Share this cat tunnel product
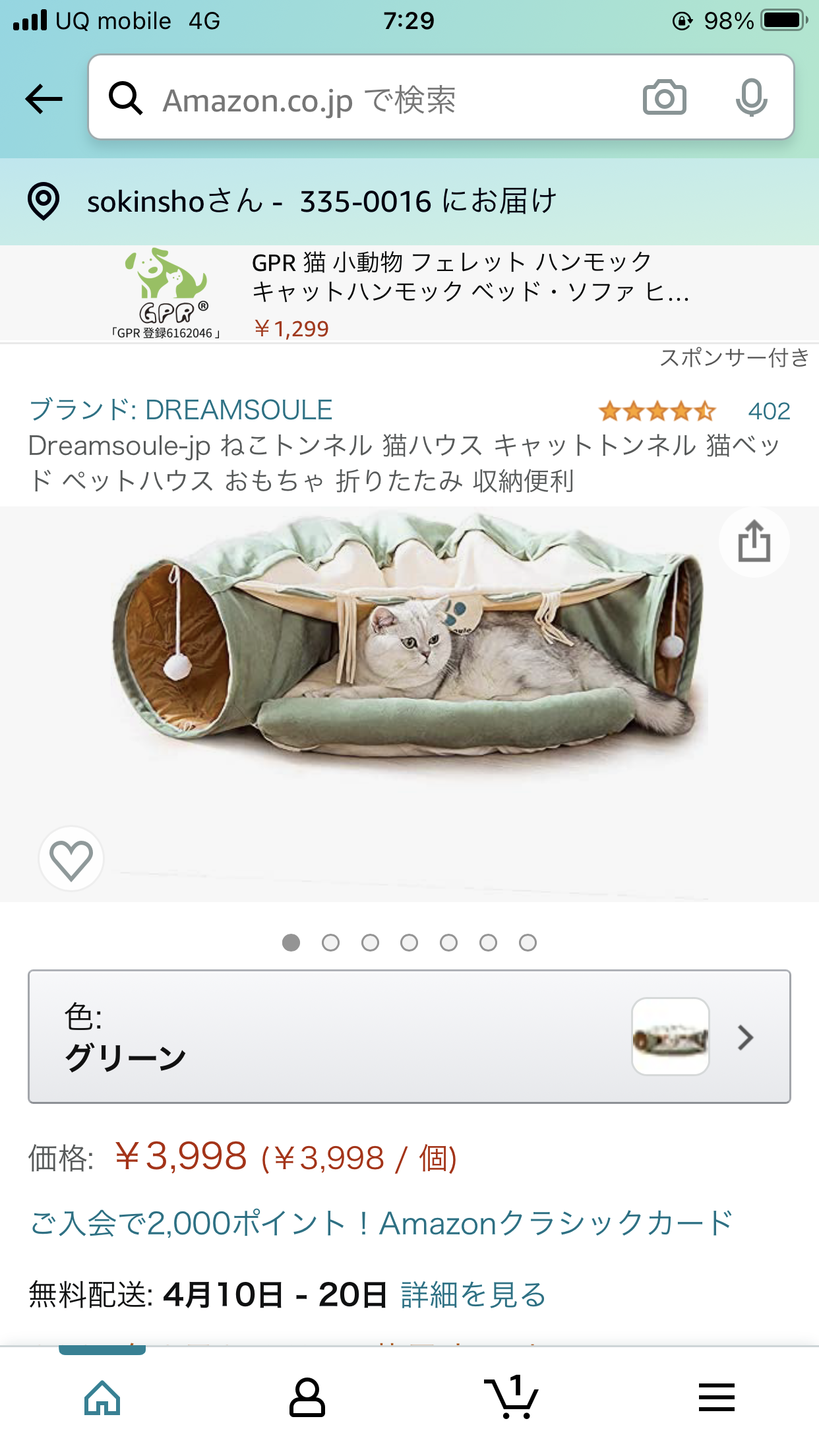This screenshot has height=1456, width=819. (754, 542)
